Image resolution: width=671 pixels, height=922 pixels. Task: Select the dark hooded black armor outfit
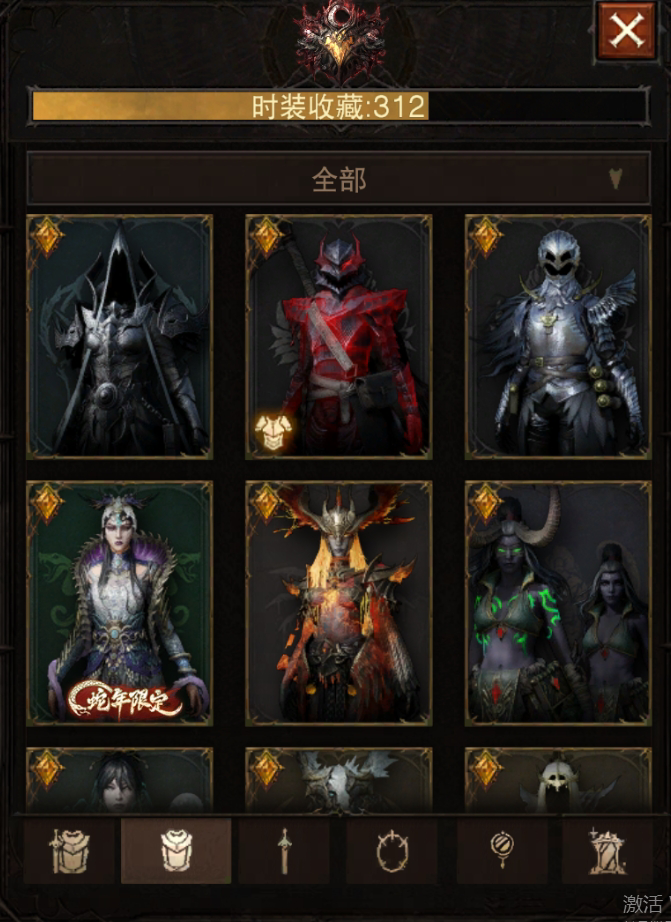120,336
